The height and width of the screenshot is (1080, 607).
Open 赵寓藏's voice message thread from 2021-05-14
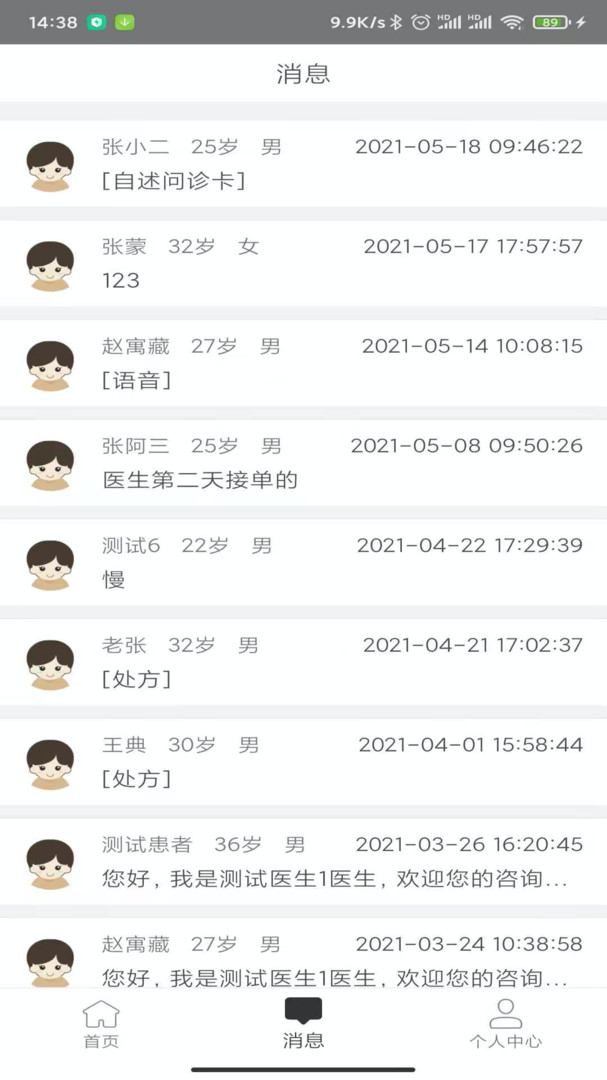tap(303, 363)
